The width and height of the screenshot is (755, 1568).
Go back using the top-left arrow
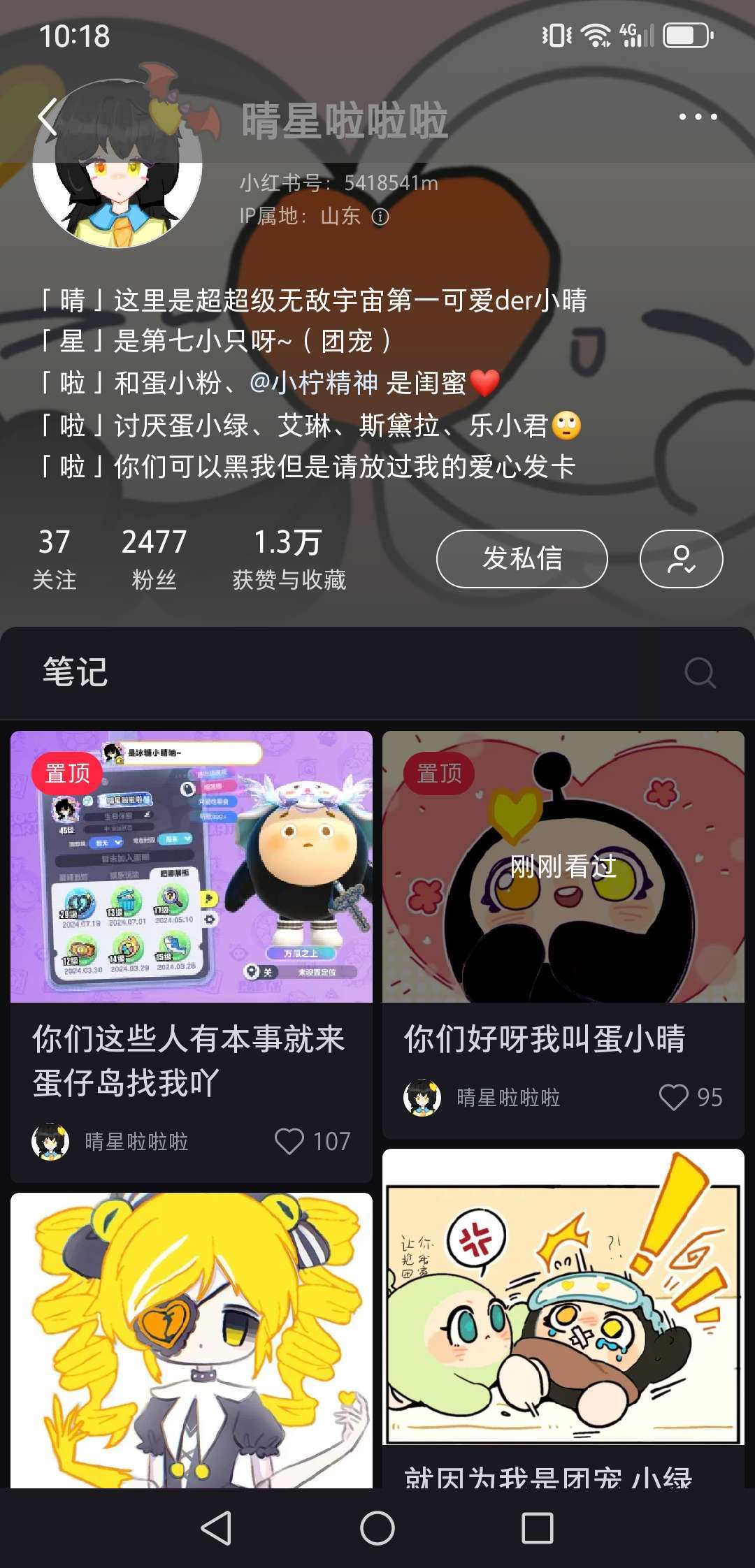(48, 117)
